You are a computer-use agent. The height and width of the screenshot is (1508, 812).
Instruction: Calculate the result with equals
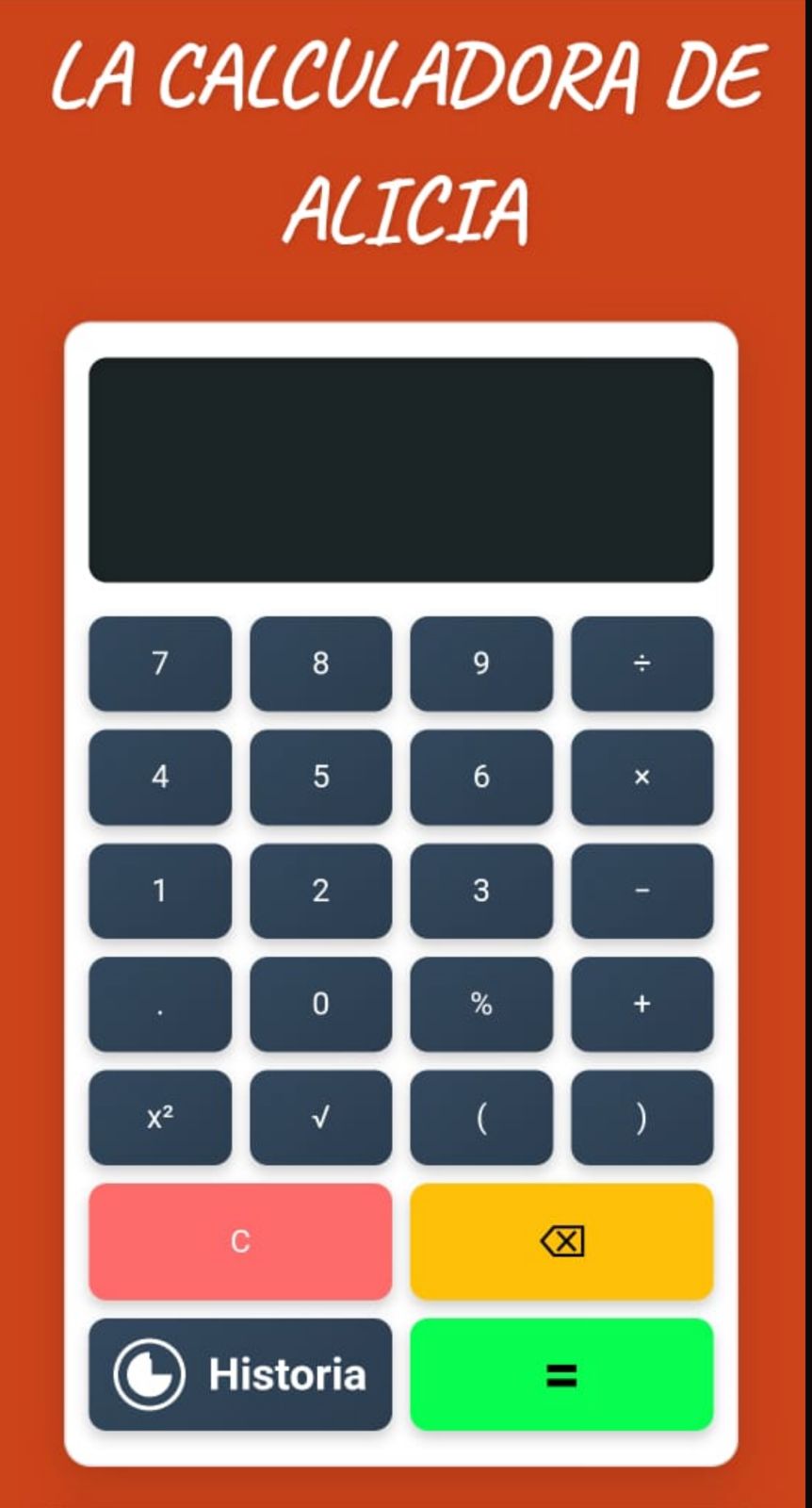tap(561, 1374)
